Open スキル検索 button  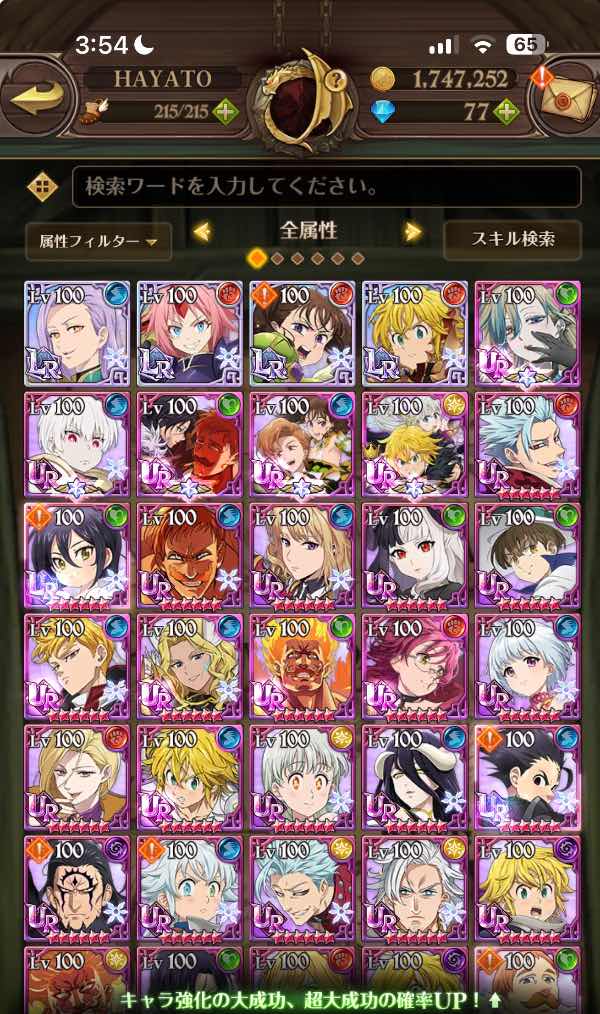(512, 239)
